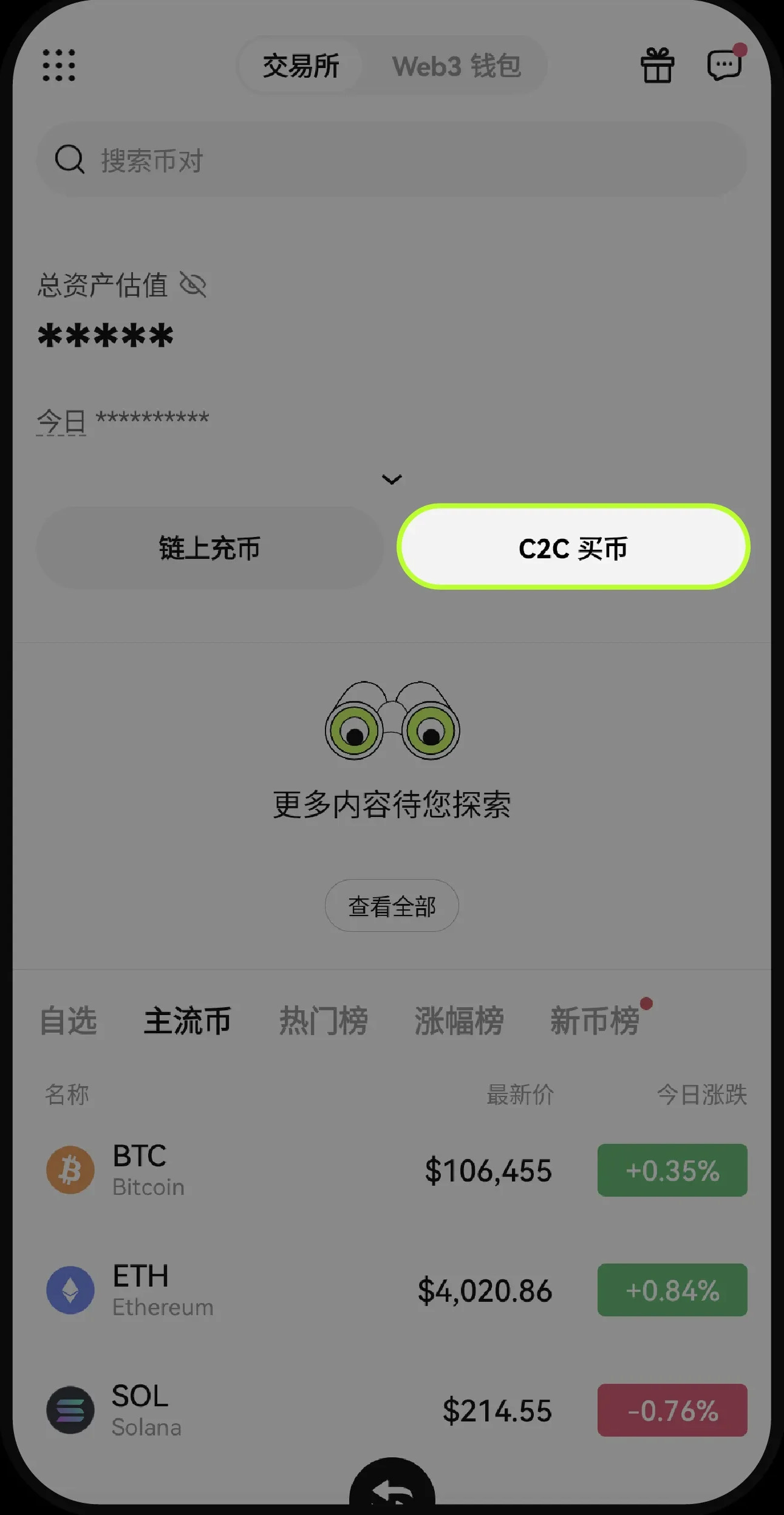Viewport: 784px width, 1515px height.
Task: Tap the 链上充币 button
Action: (x=210, y=548)
